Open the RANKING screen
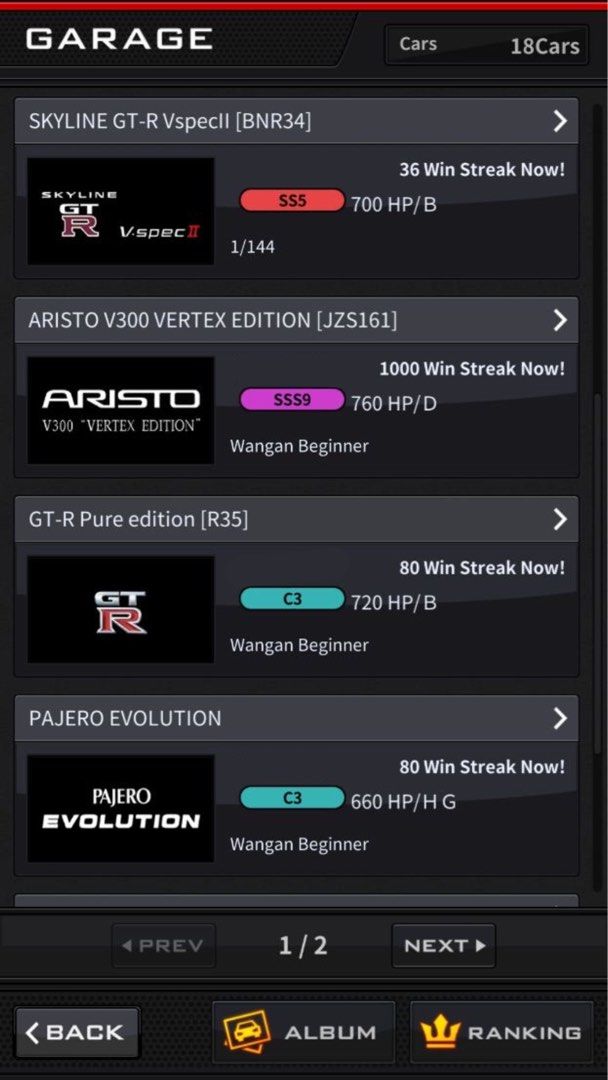 coord(501,1032)
